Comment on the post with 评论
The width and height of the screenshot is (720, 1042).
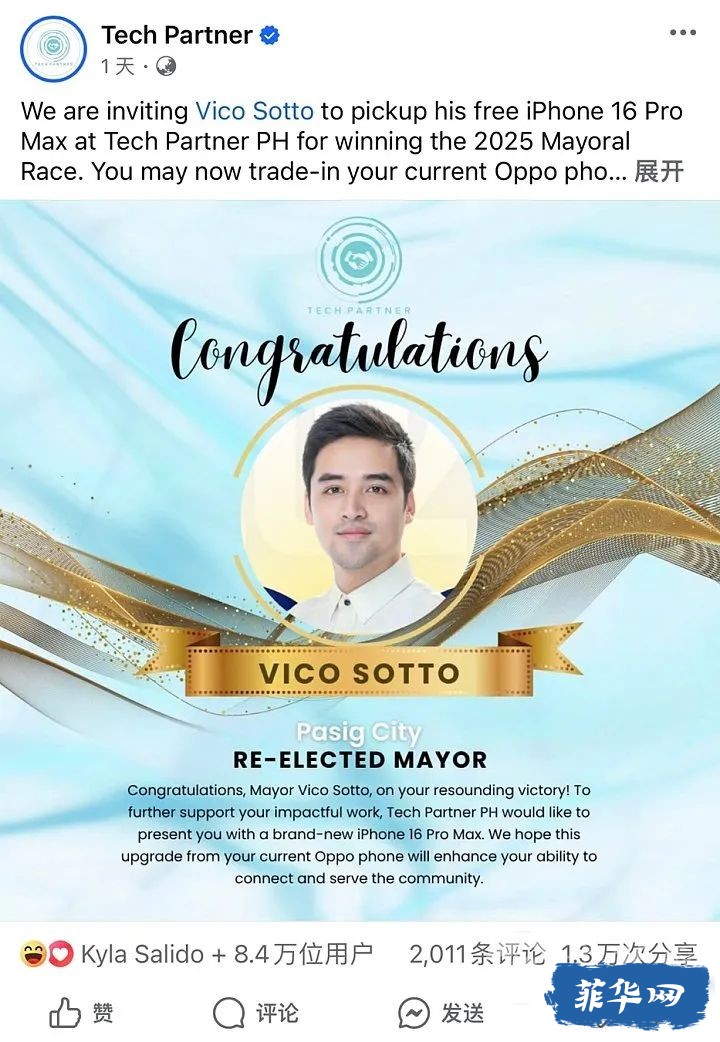click(256, 1013)
